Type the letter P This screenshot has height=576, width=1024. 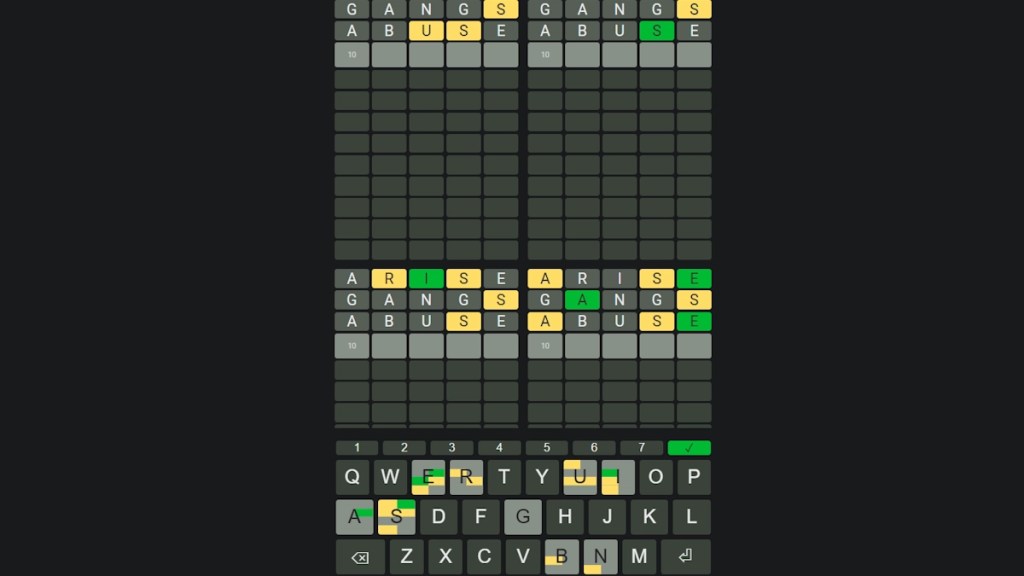pos(693,477)
